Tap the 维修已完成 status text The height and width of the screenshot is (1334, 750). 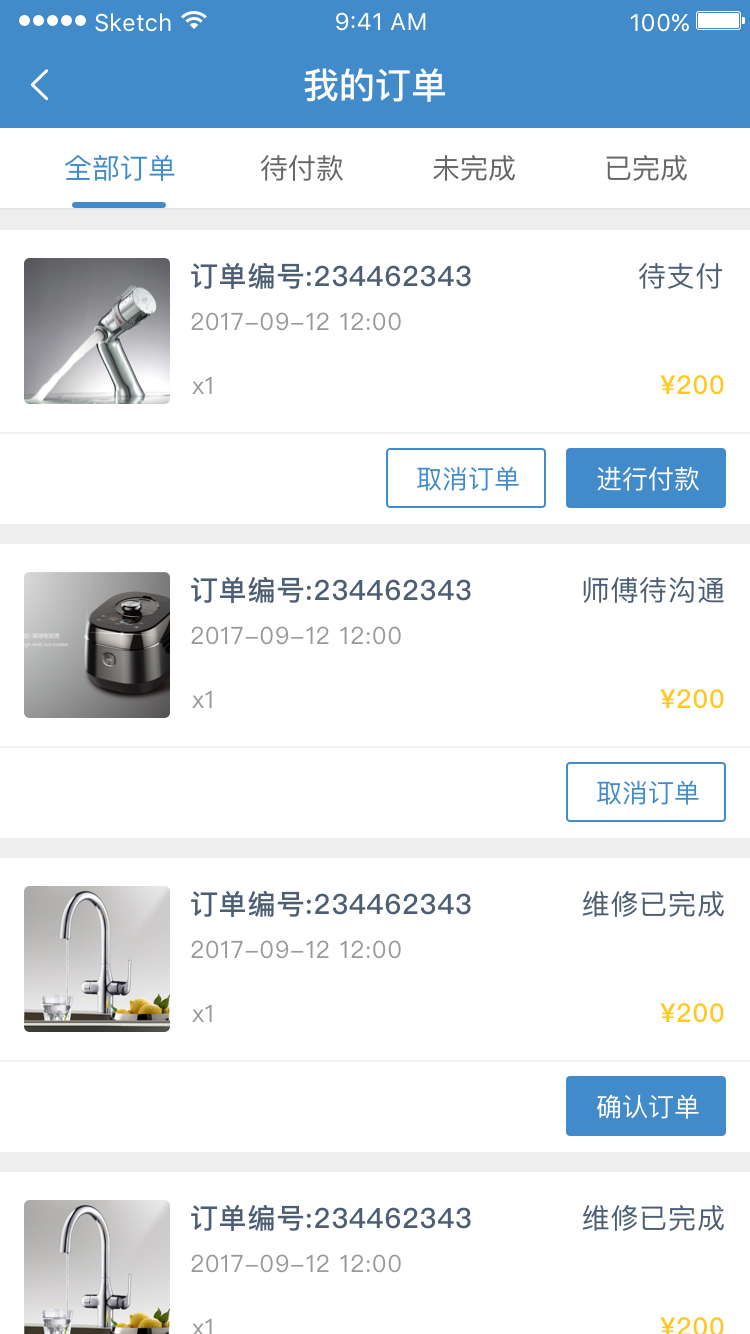pyautogui.click(x=651, y=904)
